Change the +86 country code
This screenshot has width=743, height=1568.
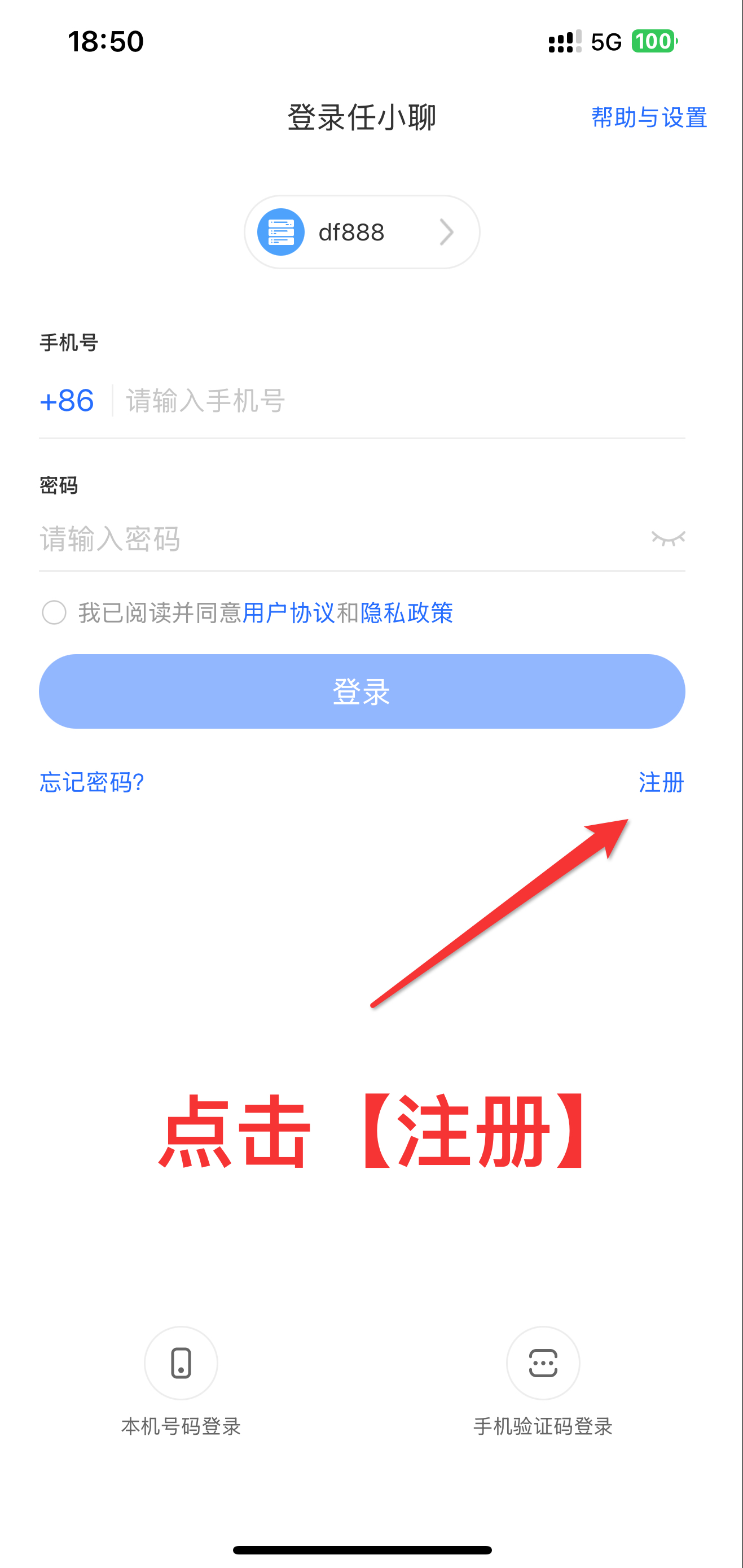pos(67,401)
